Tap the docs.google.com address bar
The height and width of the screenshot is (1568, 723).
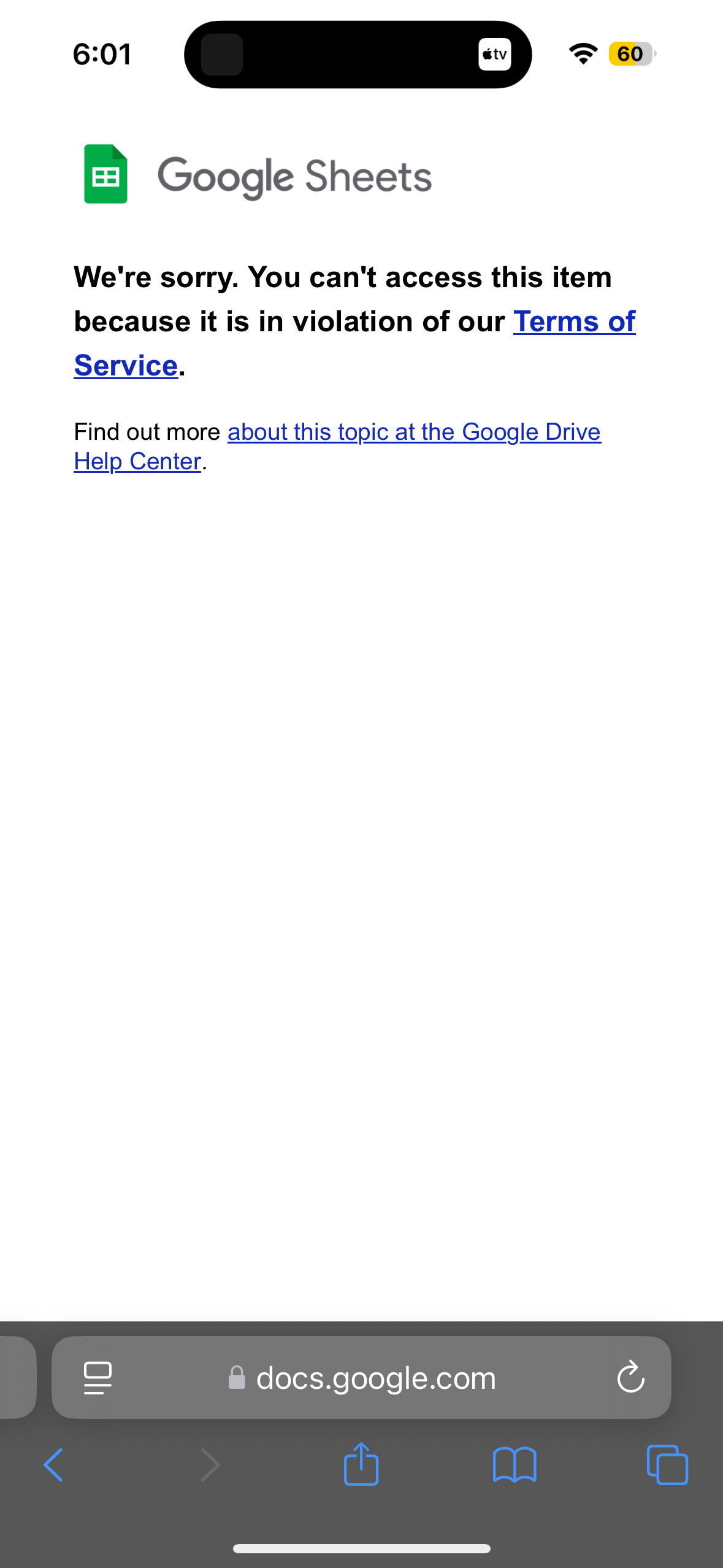(x=361, y=1378)
